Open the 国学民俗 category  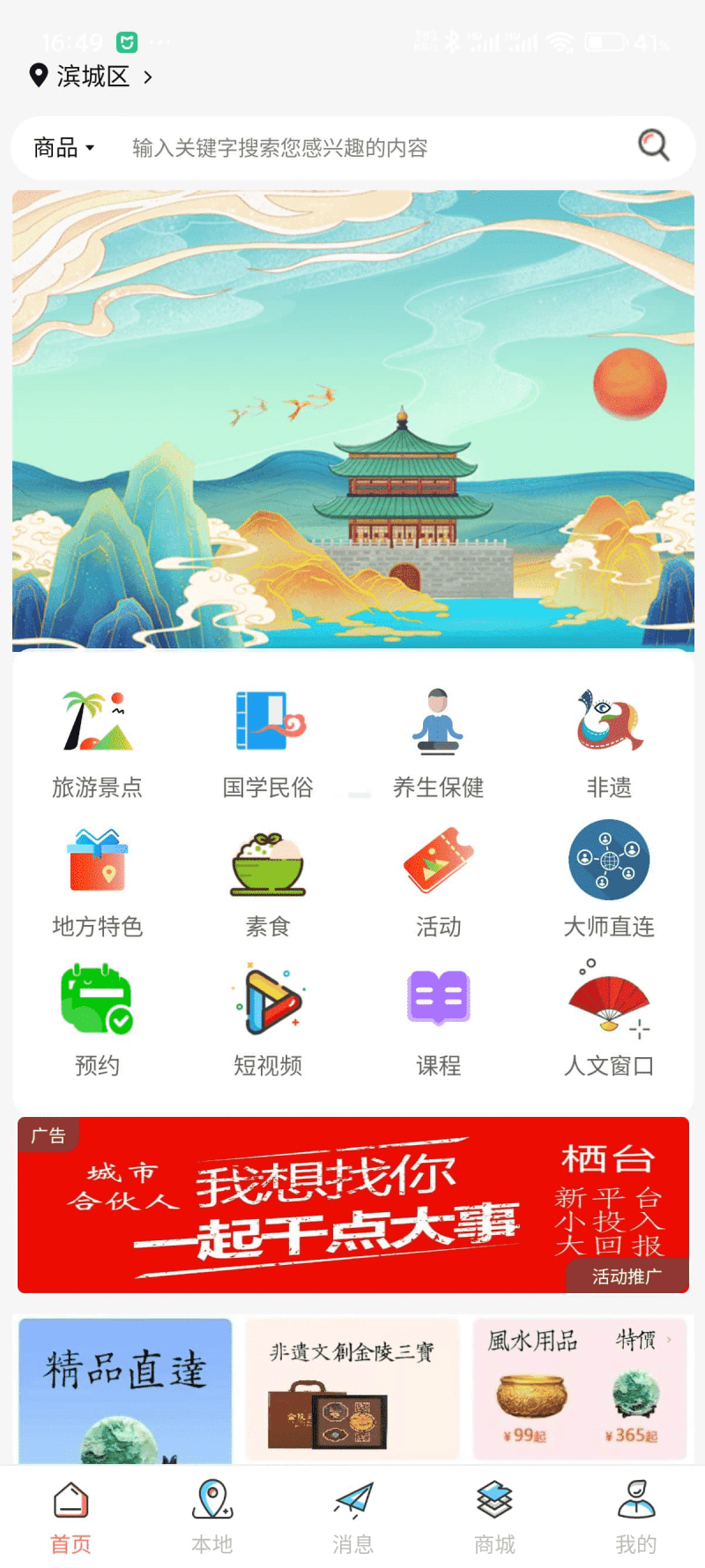click(268, 744)
